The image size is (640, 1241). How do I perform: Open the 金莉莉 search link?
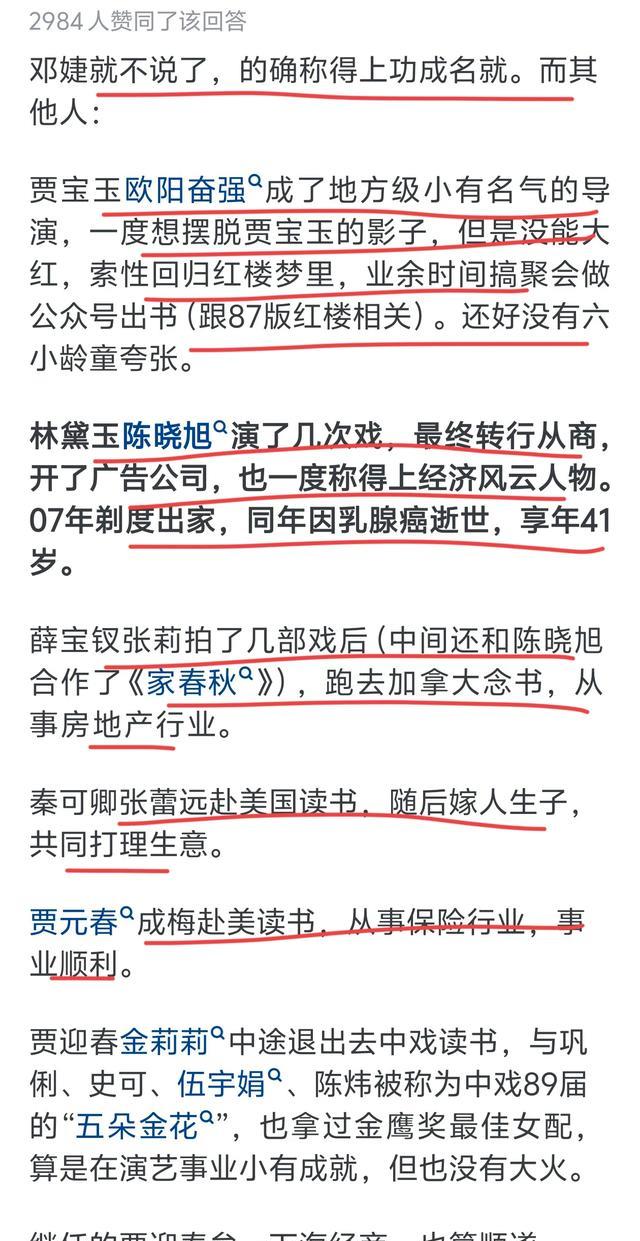[165, 1044]
